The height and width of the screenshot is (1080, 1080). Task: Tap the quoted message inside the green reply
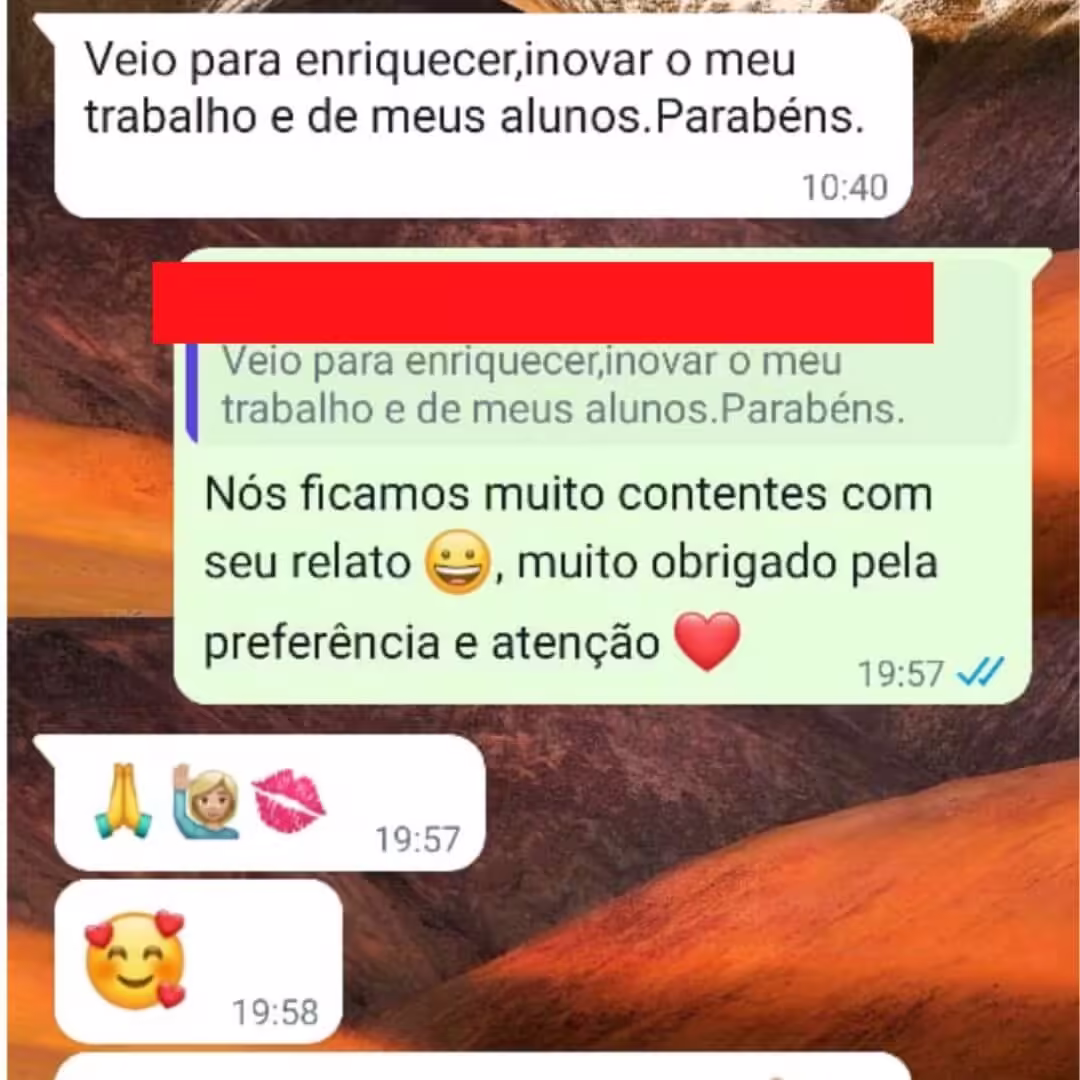tap(560, 387)
